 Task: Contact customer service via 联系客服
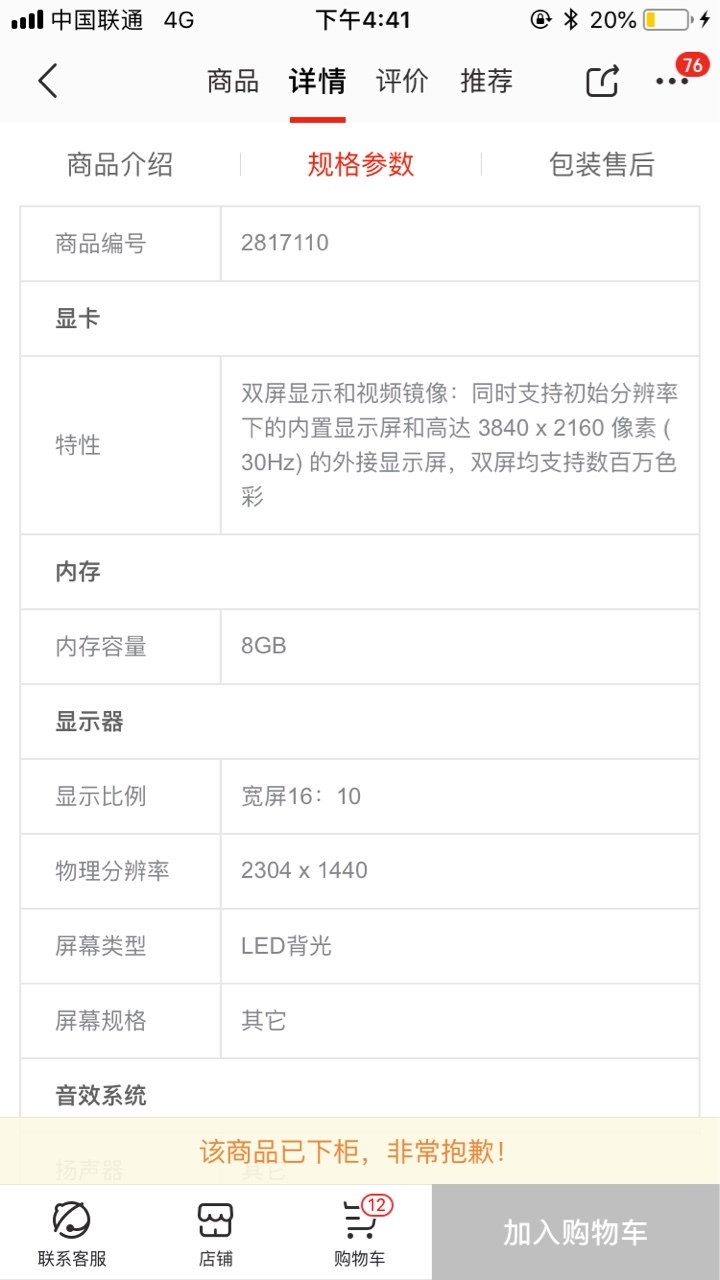click(x=72, y=1233)
